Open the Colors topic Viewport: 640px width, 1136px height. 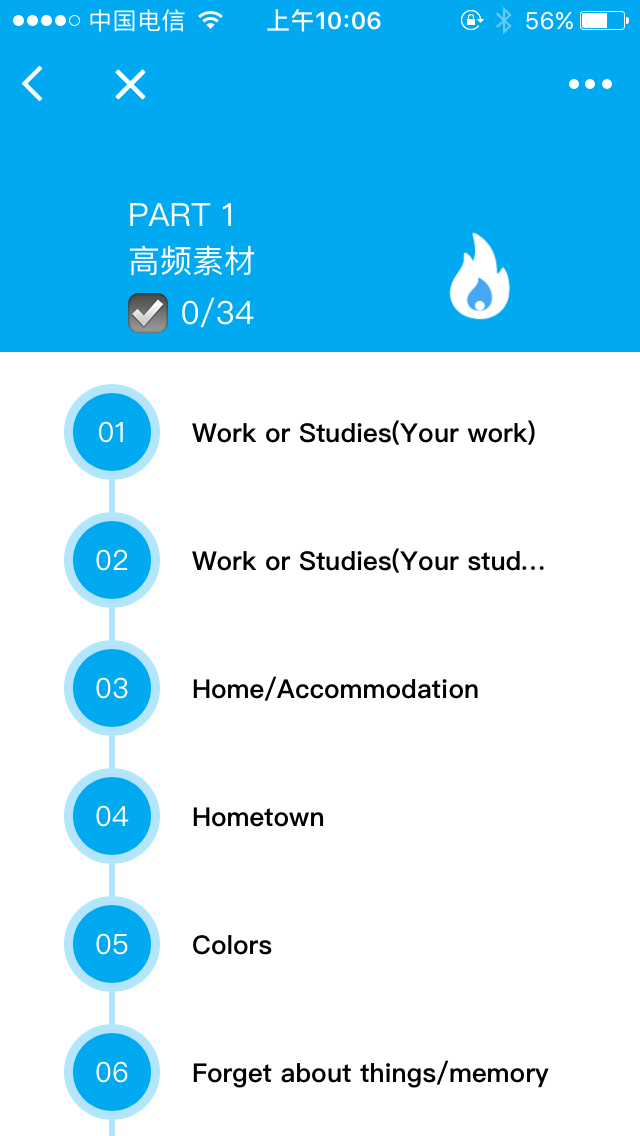(x=232, y=945)
